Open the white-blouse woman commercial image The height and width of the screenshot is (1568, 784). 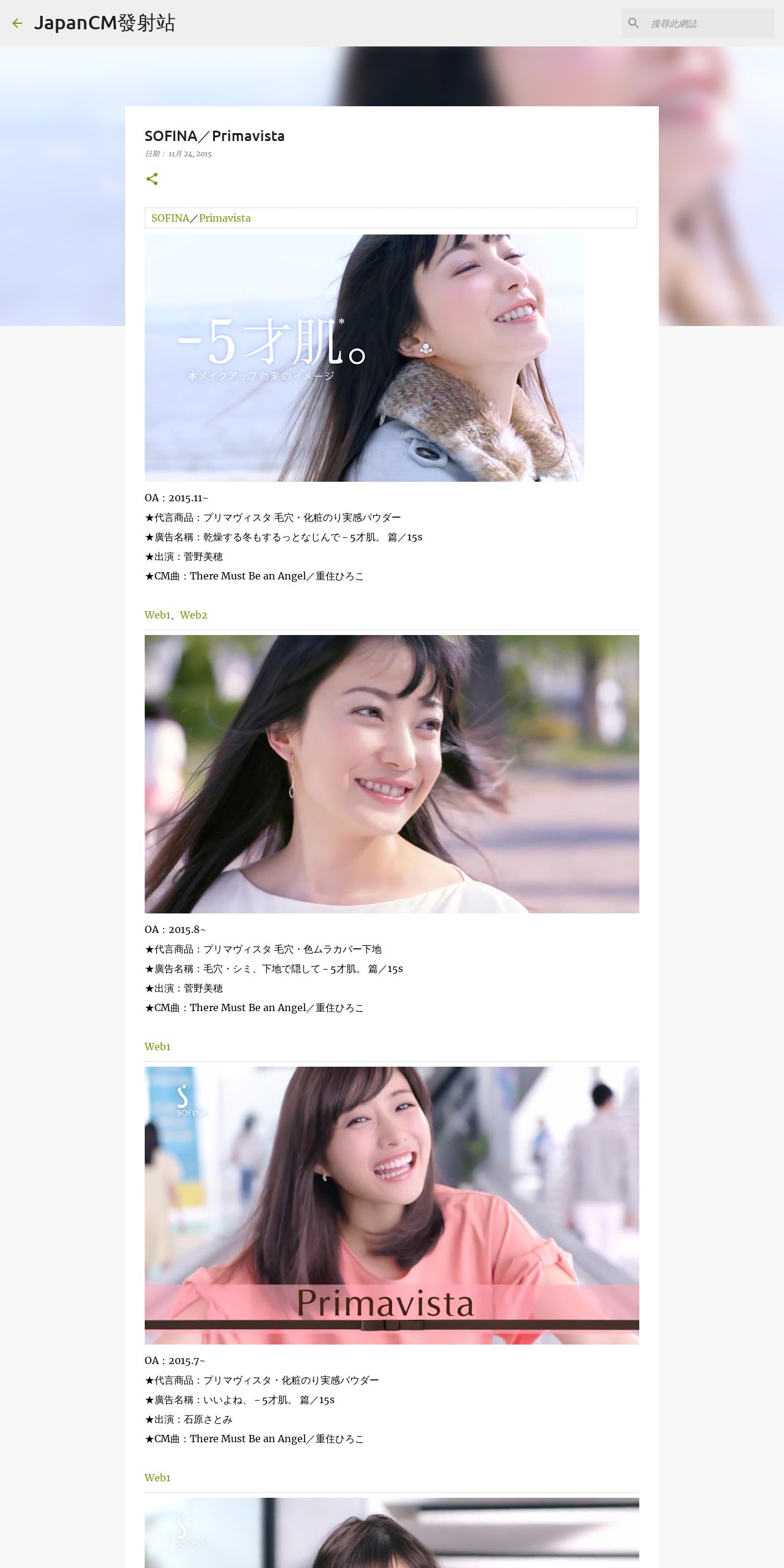click(x=392, y=774)
